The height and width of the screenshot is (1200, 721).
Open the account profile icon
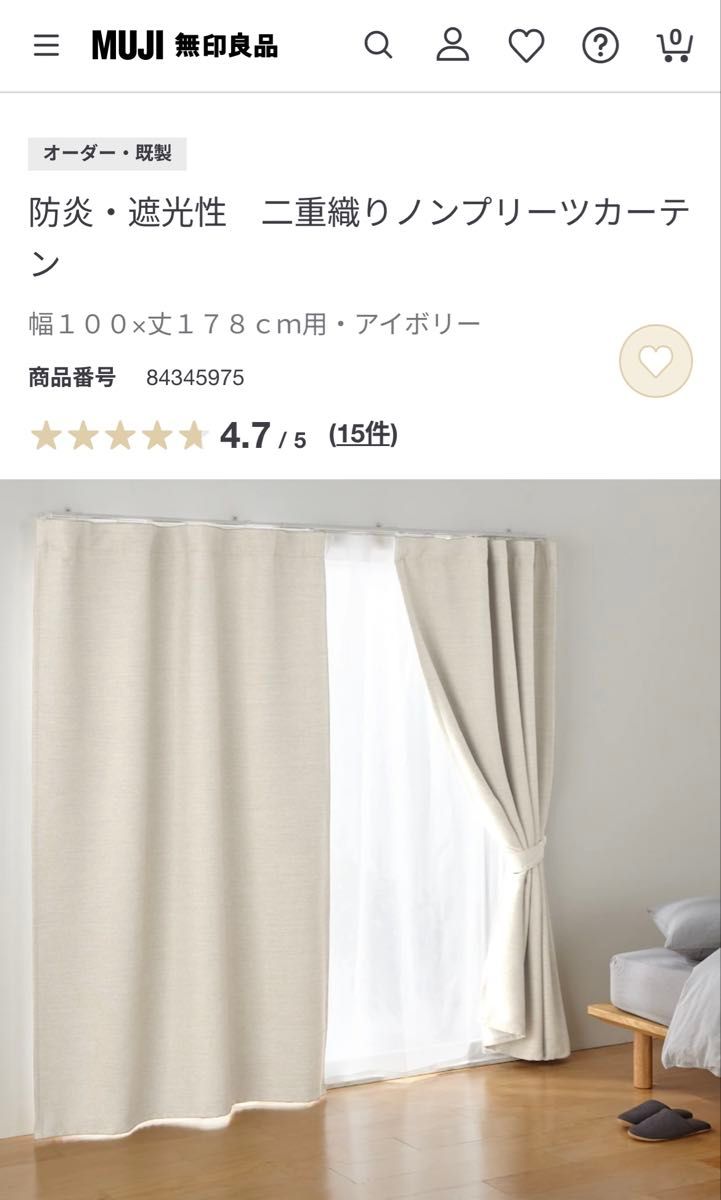pyautogui.click(x=453, y=45)
